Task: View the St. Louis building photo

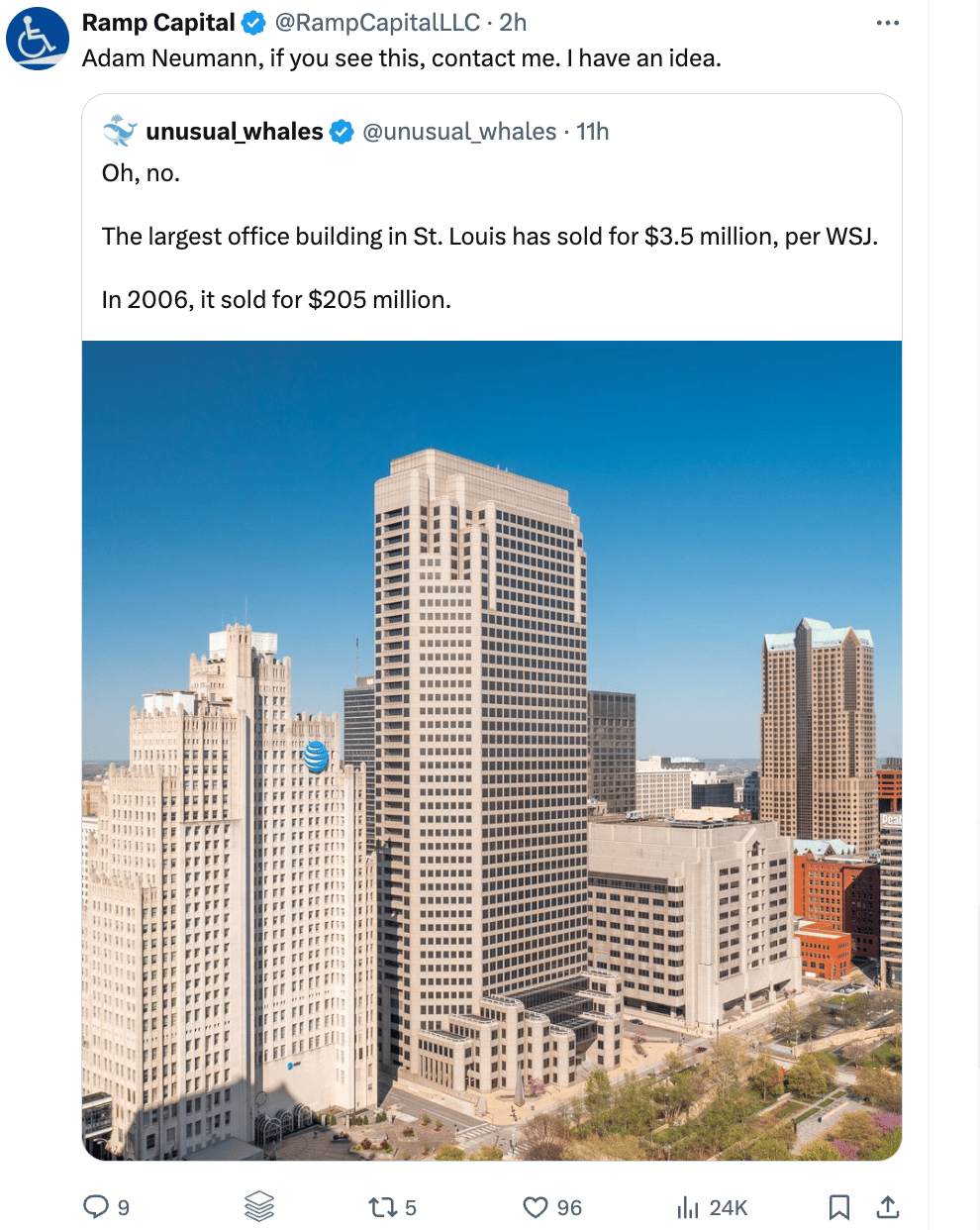Action: click(491, 750)
